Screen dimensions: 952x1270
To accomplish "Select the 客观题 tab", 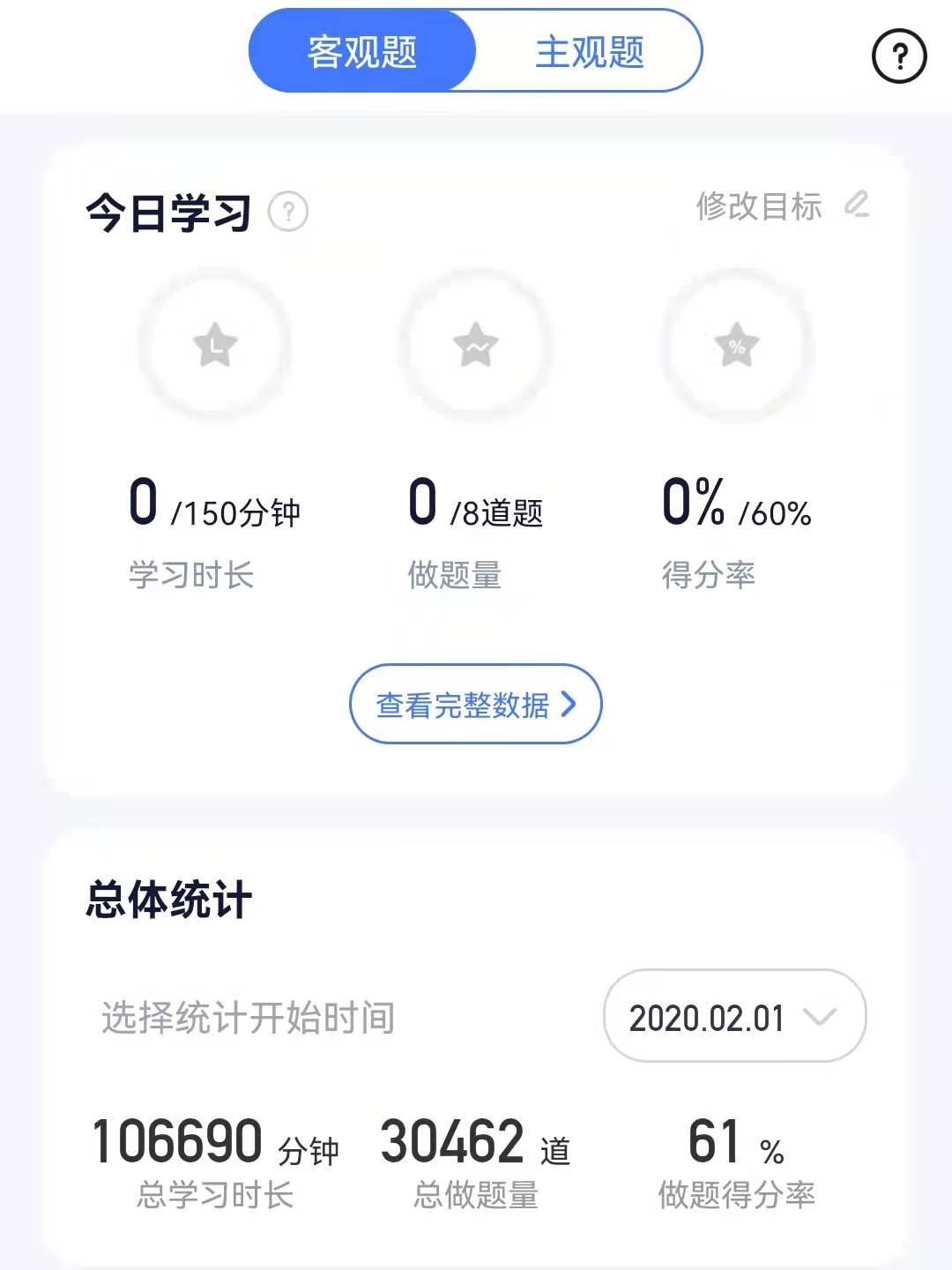I will (362, 52).
